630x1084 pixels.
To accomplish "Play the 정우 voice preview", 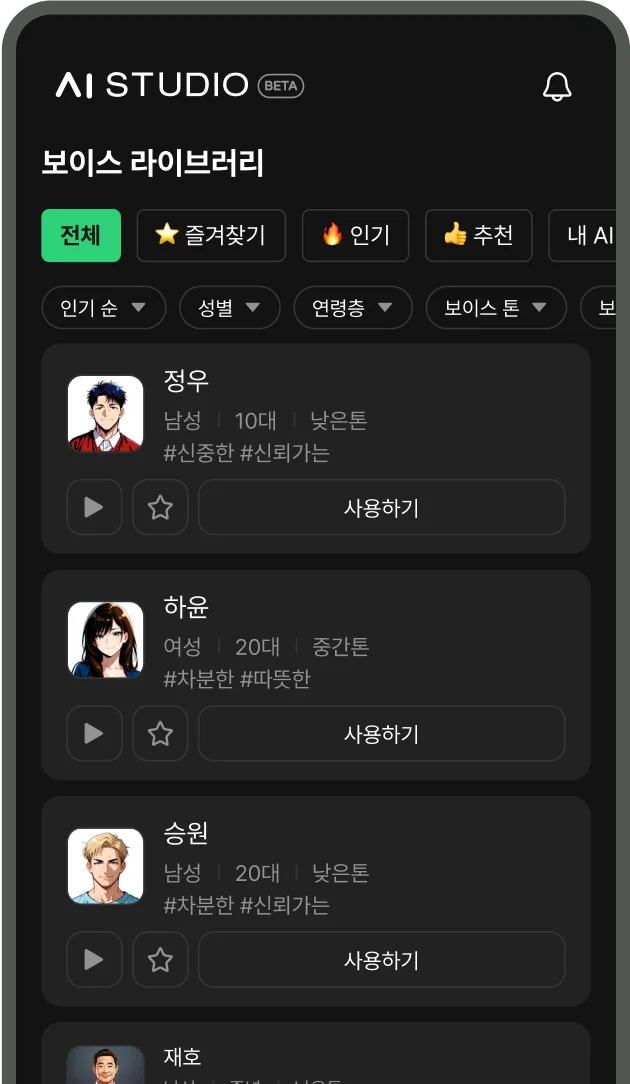I will [x=94, y=508].
